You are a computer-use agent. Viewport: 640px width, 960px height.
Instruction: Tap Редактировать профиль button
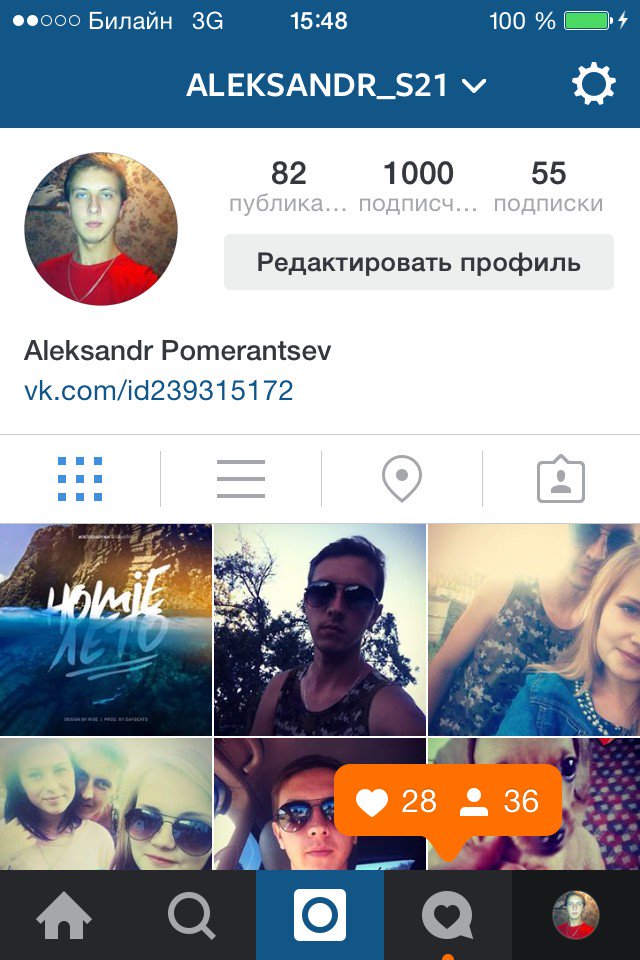click(x=418, y=263)
